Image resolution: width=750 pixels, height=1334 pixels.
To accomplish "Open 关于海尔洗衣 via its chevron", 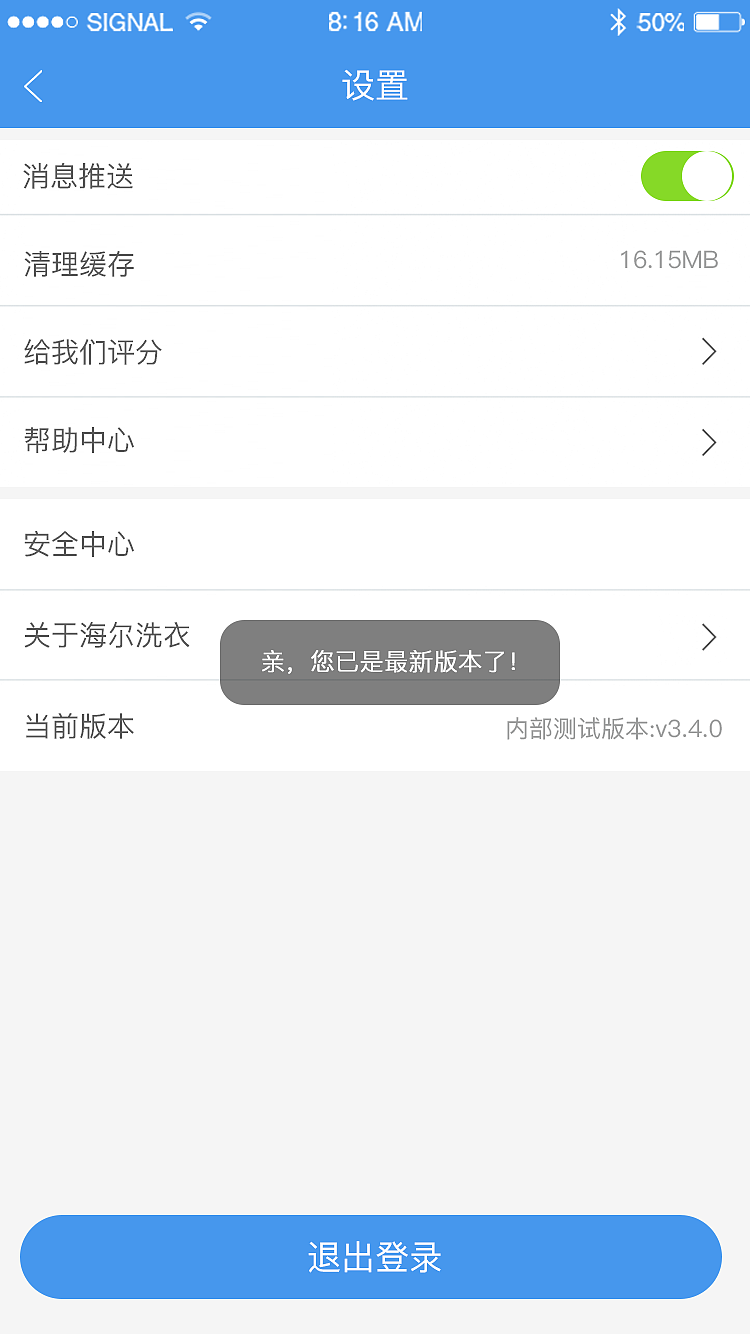I will (x=708, y=636).
